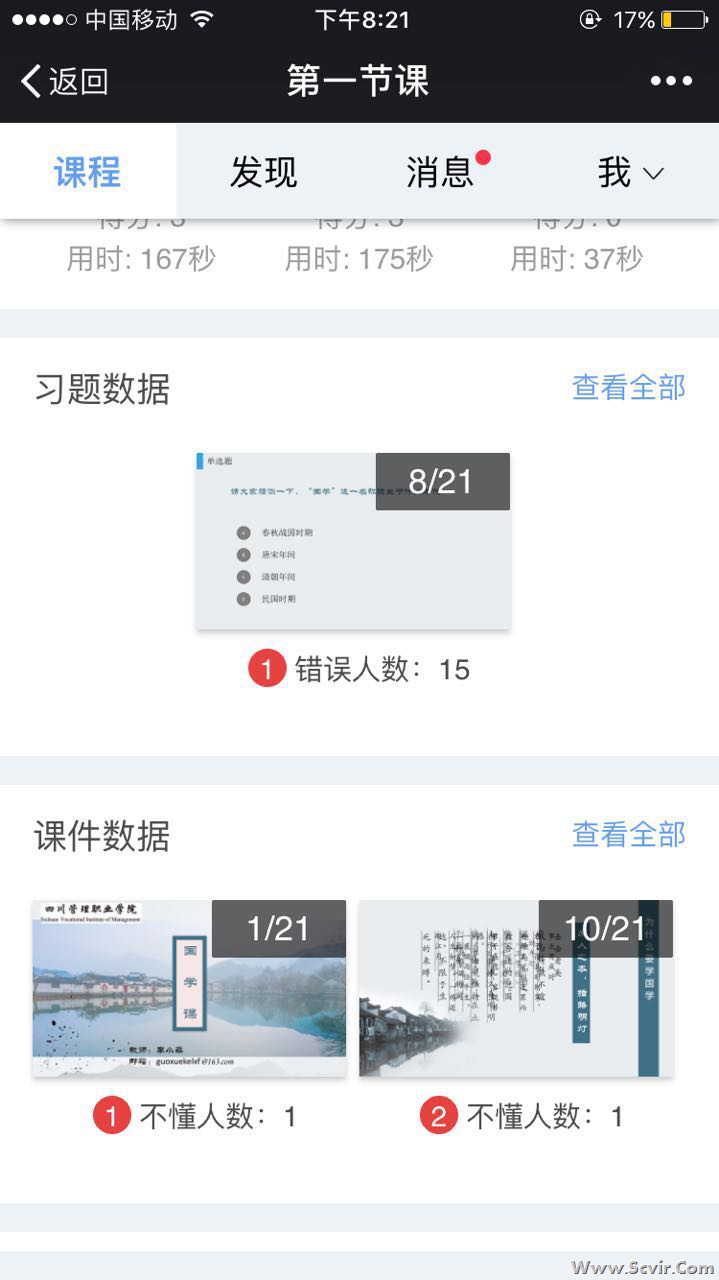This screenshot has height=1280, width=719.
Task: Open the three-dot overflow menu
Action: (671, 81)
